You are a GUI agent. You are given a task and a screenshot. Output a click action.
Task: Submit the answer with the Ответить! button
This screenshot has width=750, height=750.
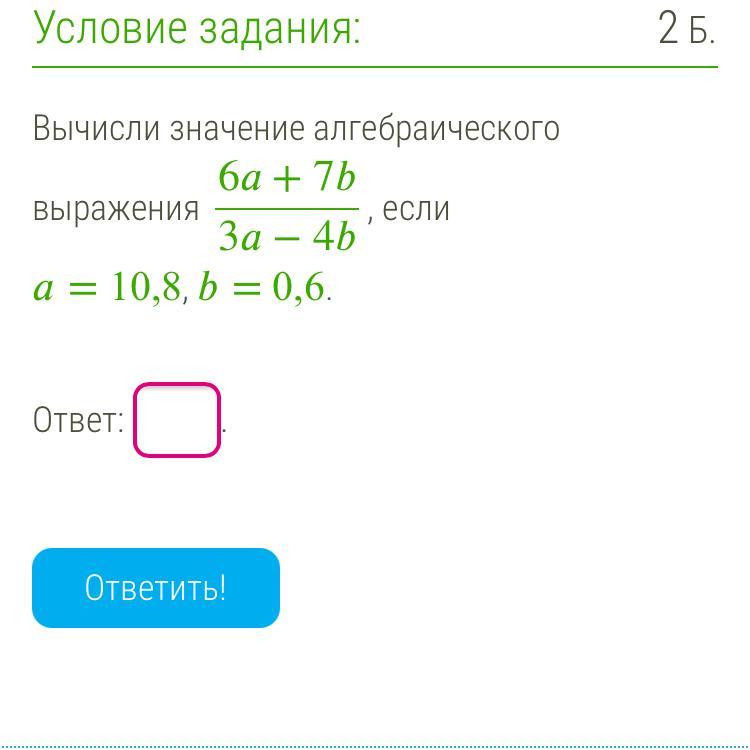(x=156, y=588)
